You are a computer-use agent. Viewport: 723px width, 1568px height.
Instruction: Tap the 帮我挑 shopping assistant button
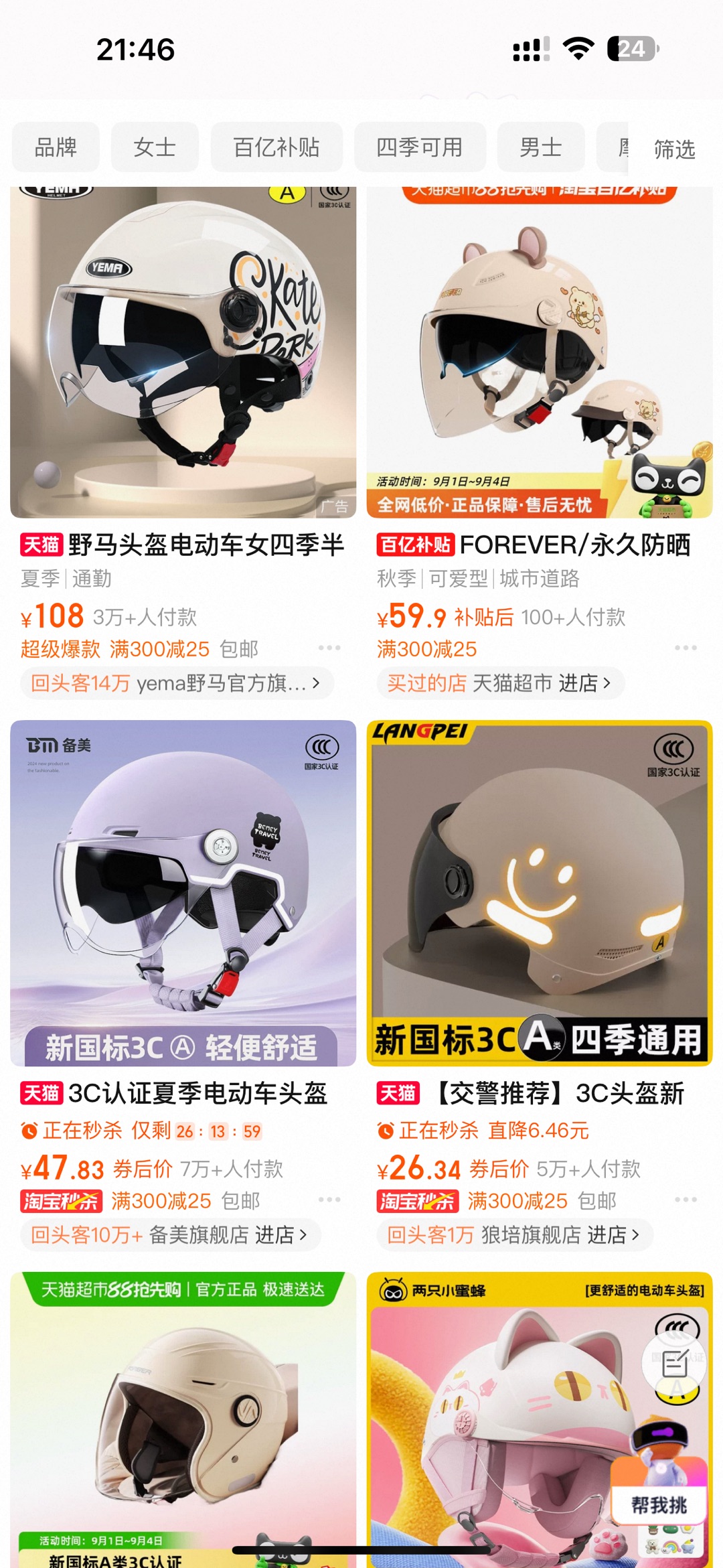coord(659,1505)
